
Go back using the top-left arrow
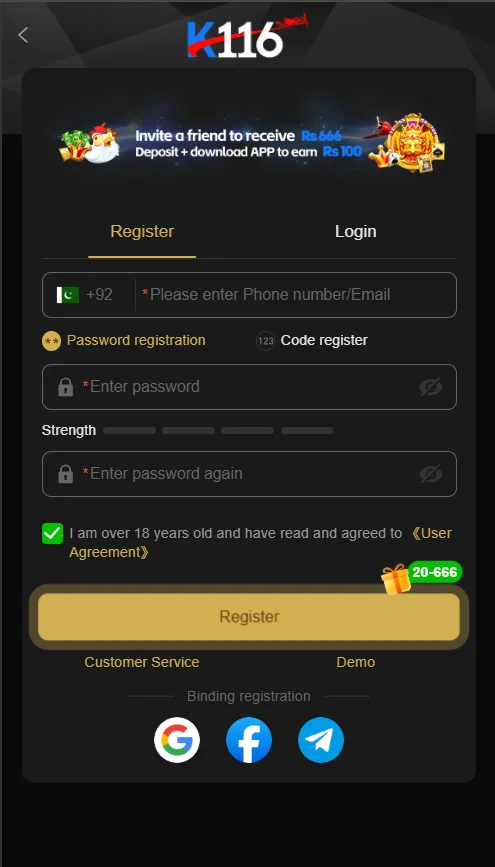23,35
